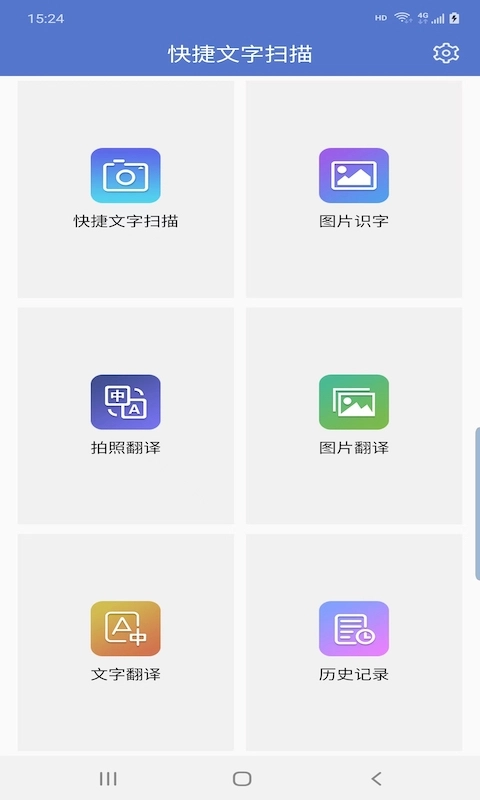Select the 图片识字 tile
The image size is (480, 800).
coord(354,189)
